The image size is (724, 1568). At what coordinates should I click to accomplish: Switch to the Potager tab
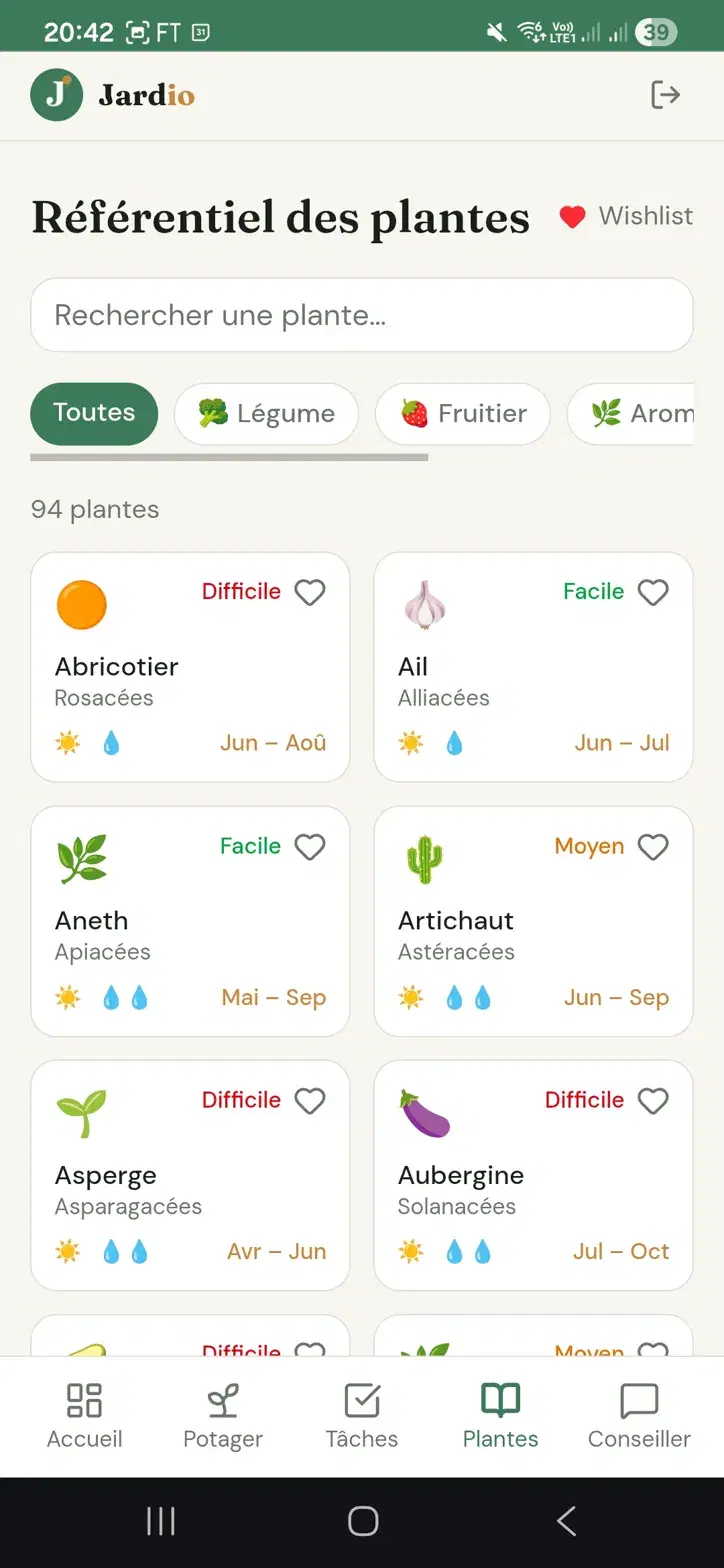pyautogui.click(x=223, y=1416)
